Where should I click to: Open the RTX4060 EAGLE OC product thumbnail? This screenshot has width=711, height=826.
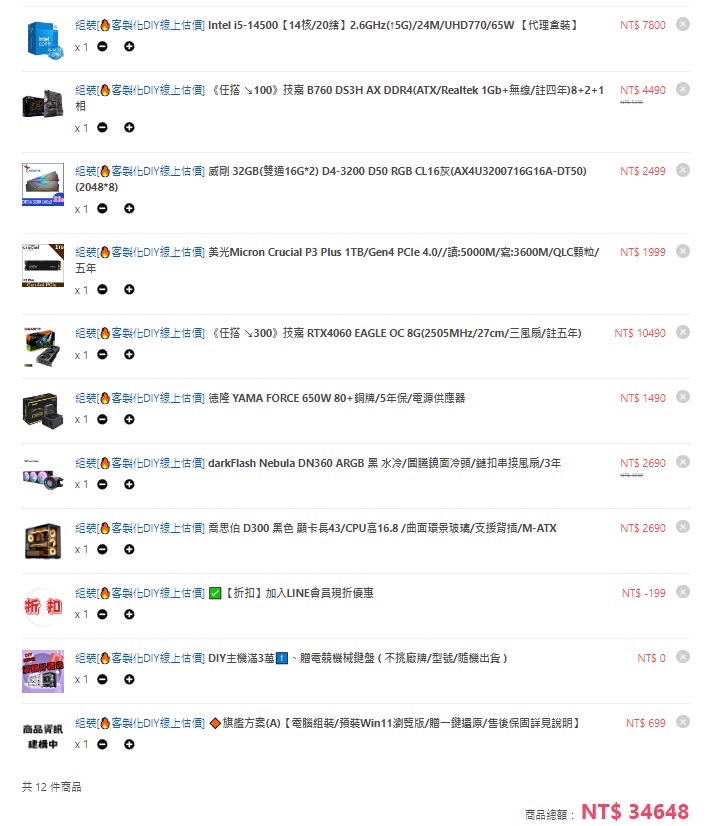(42, 346)
